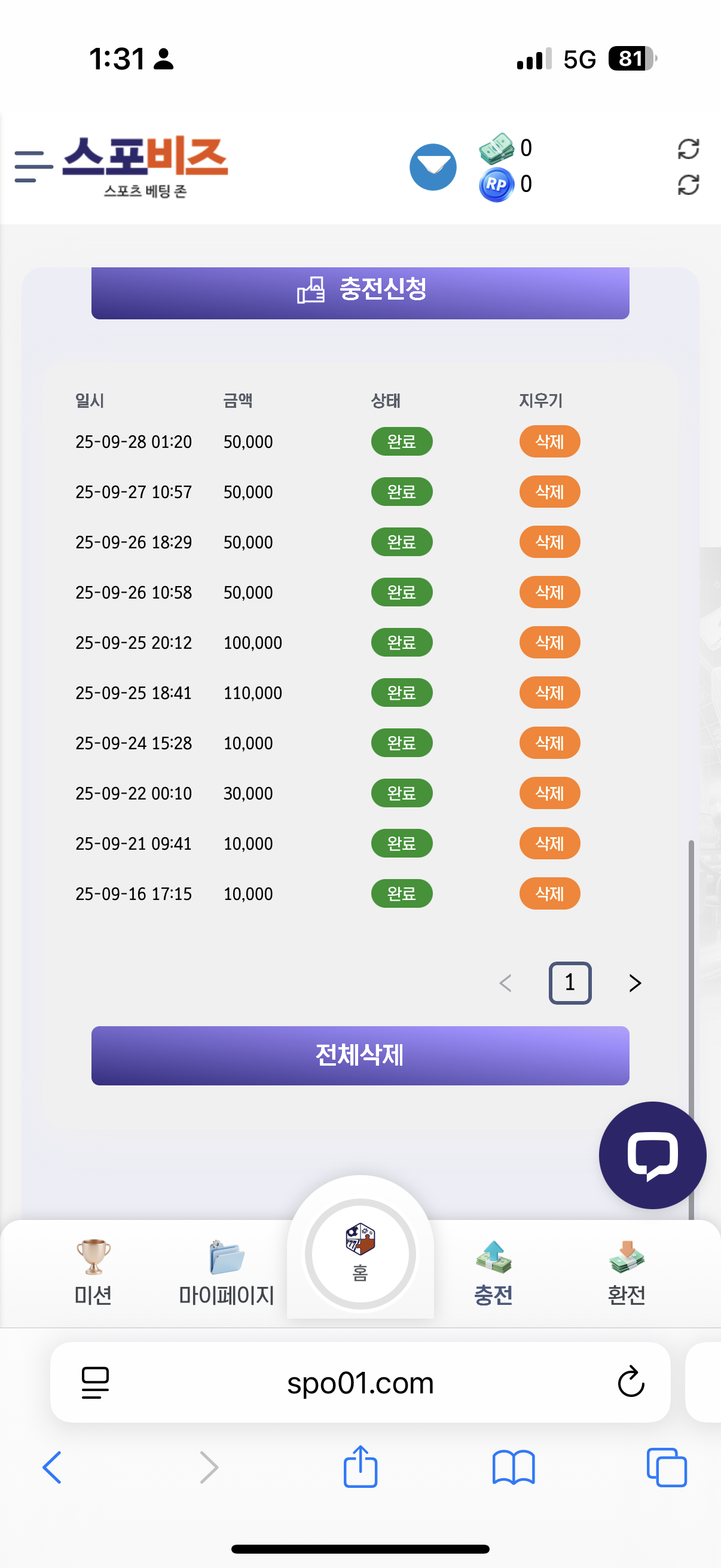Select page 1 in pagination
721x1568 pixels.
click(x=570, y=983)
